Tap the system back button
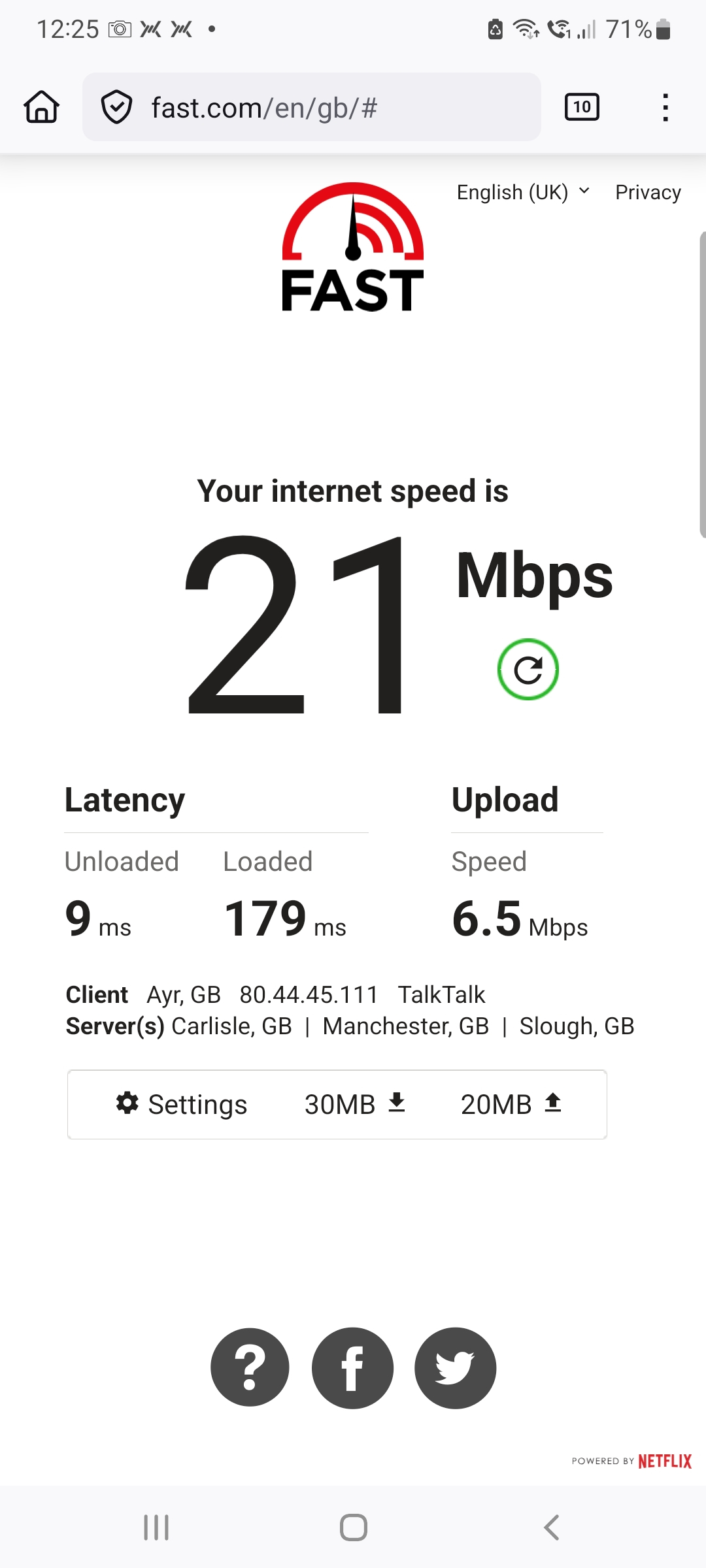Viewport: 706px width, 1568px height. 551,1527
